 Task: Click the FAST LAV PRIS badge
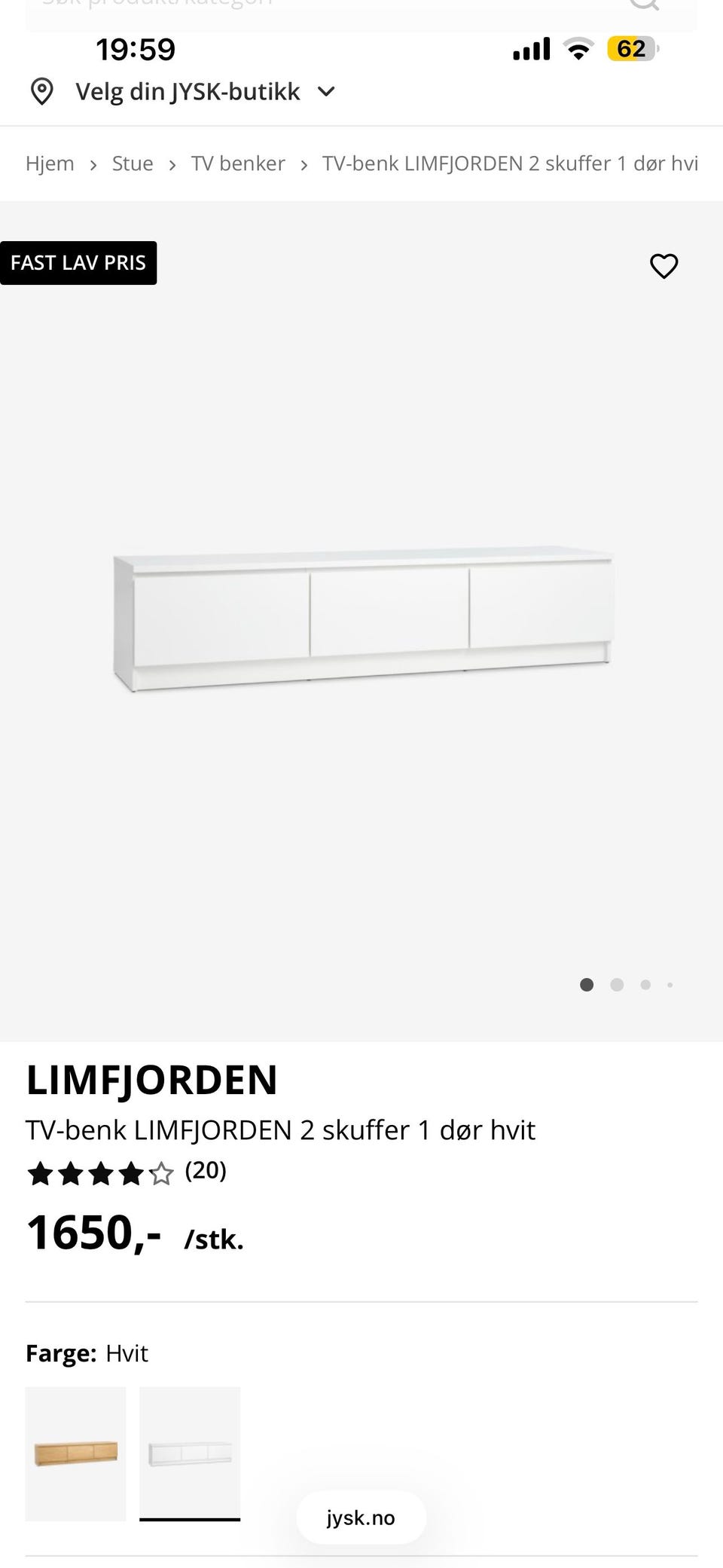pos(78,262)
